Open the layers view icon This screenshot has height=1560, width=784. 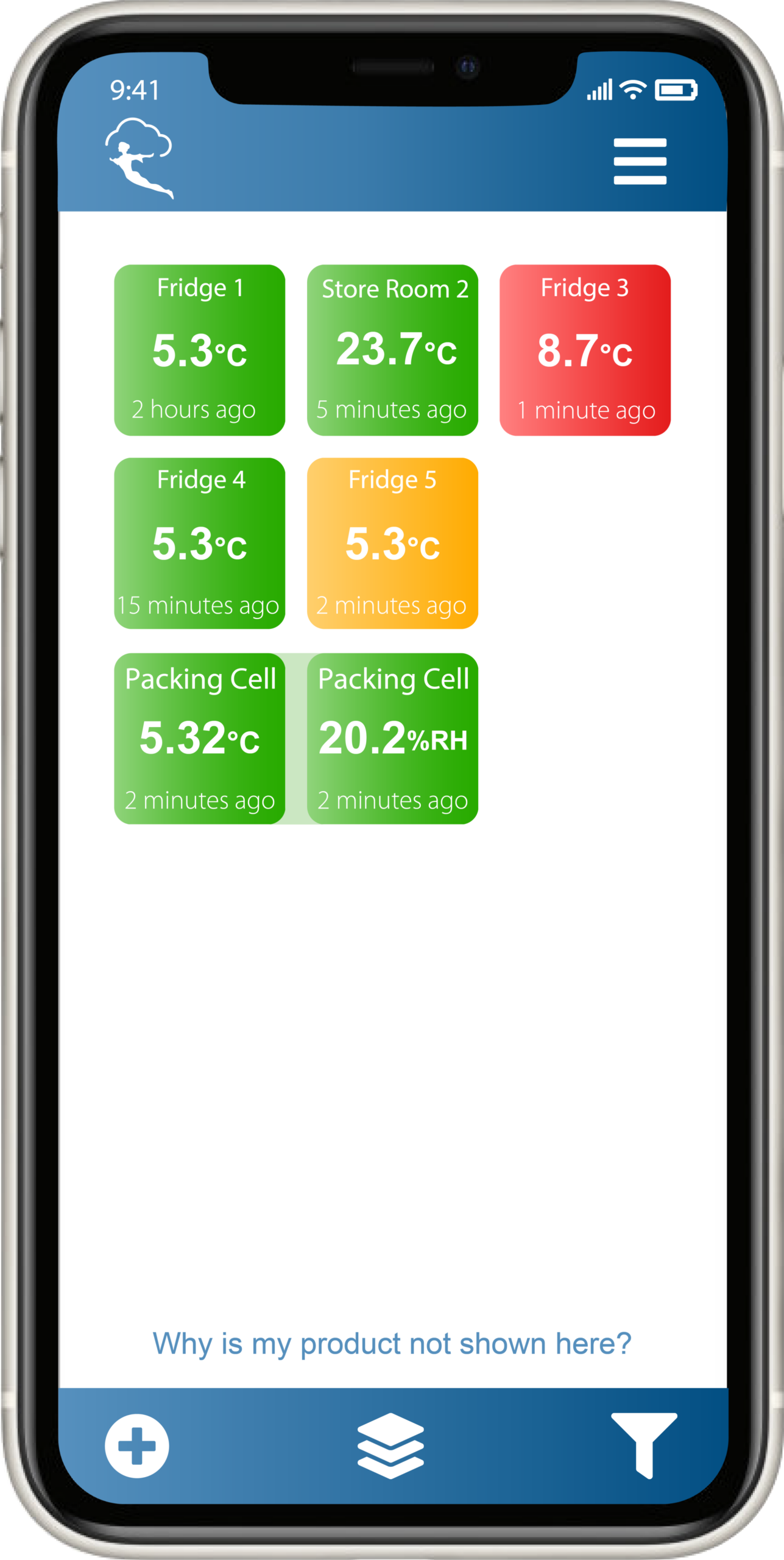[390, 1445]
